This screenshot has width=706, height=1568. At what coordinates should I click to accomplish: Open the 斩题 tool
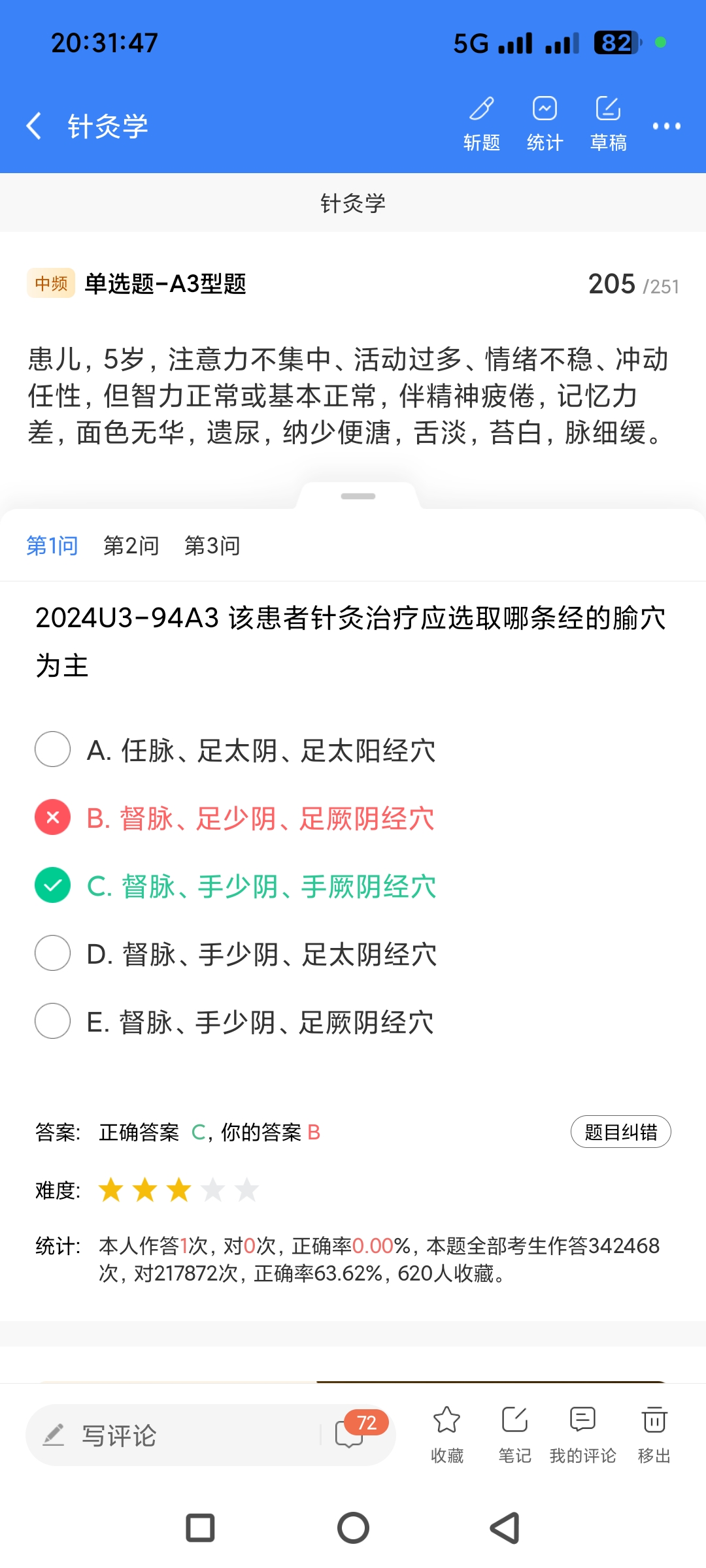482,123
